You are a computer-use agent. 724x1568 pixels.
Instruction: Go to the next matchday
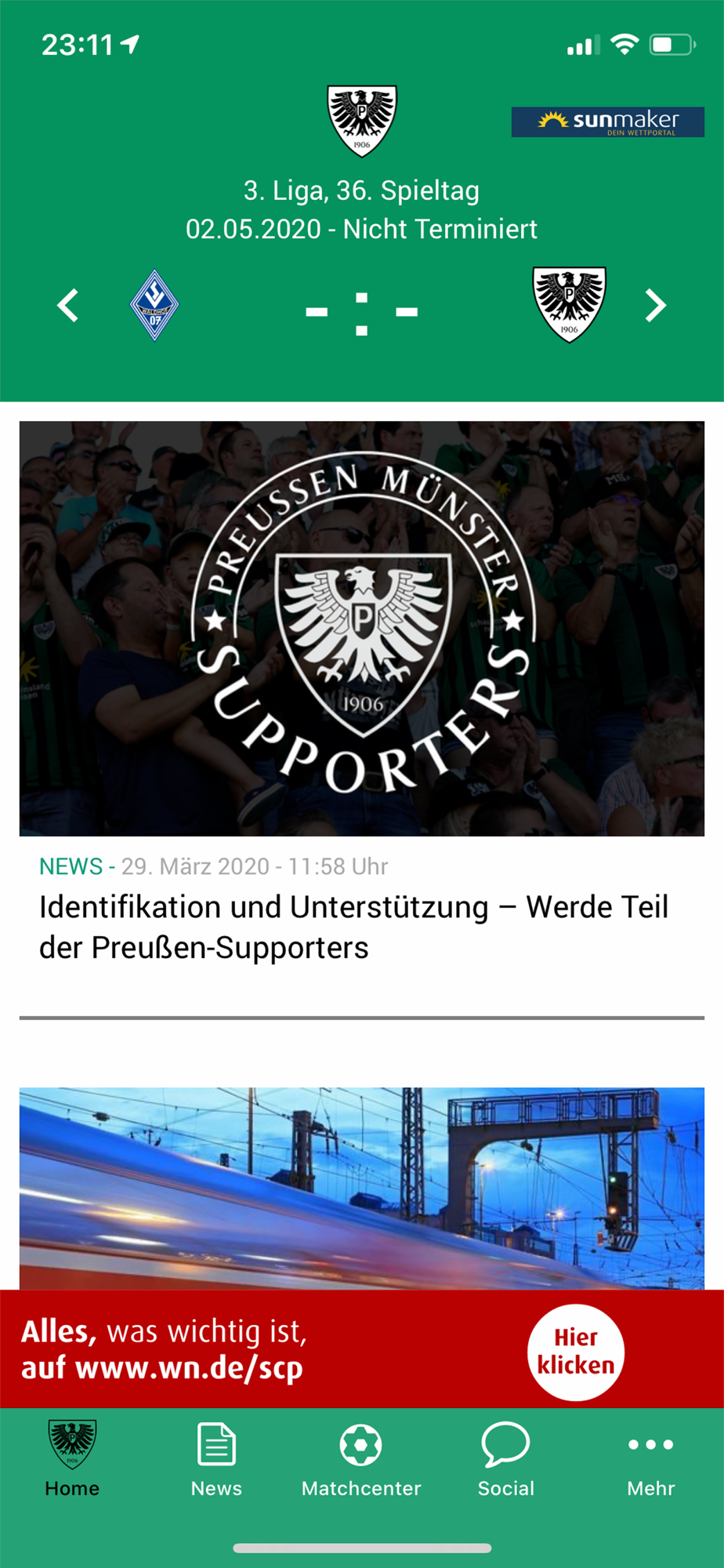[x=655, y=306]
